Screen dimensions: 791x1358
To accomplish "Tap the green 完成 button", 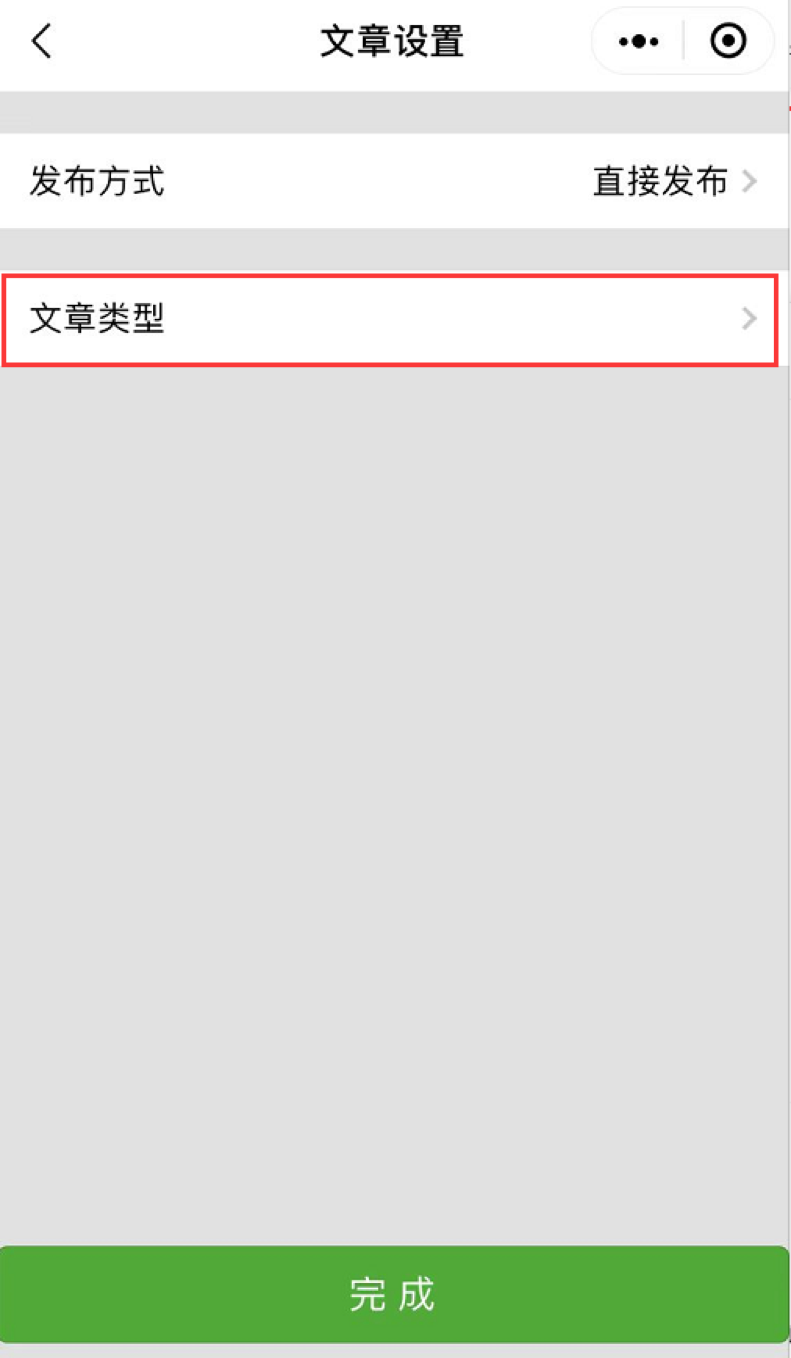I will pyautogui.click(x=394, y=1294).
